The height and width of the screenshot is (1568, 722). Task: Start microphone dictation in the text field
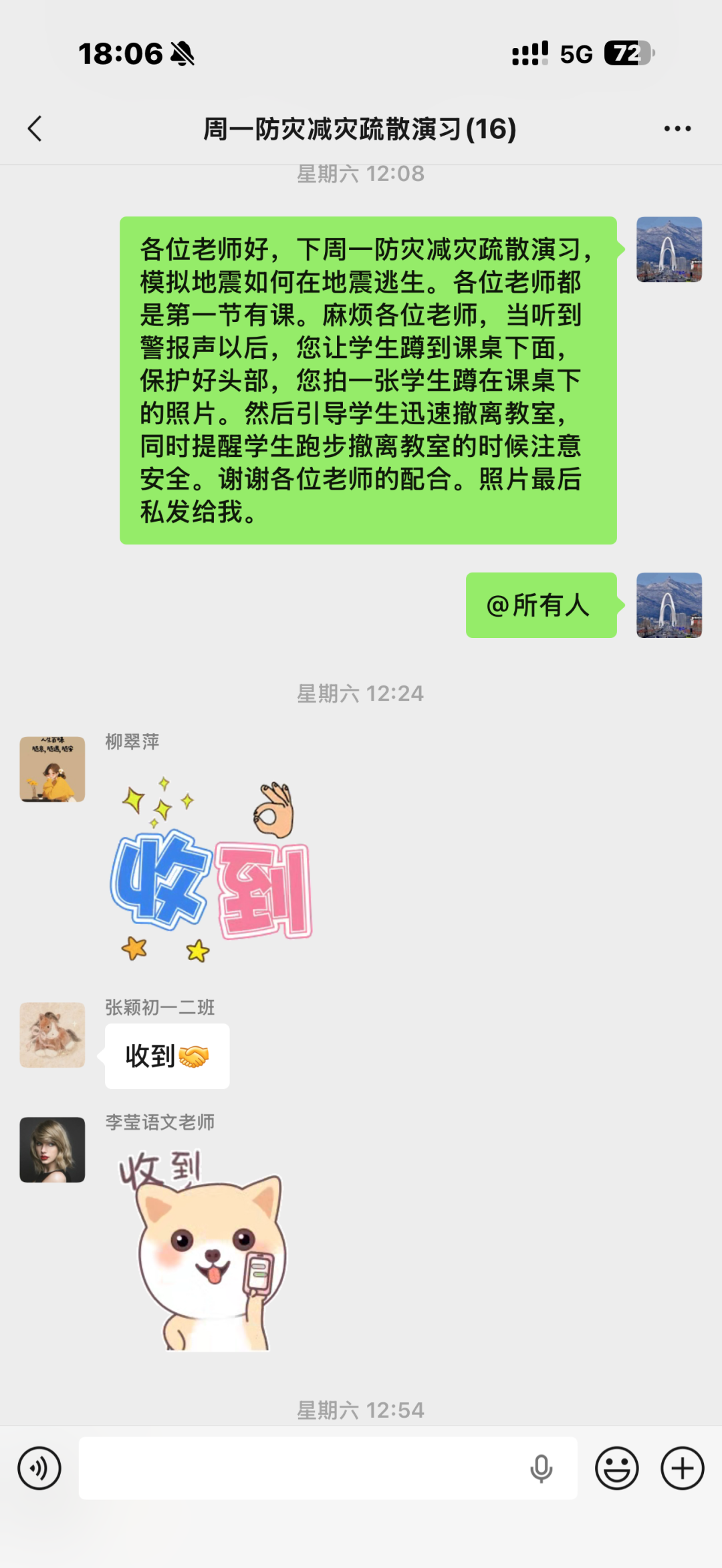(541, 1468)
